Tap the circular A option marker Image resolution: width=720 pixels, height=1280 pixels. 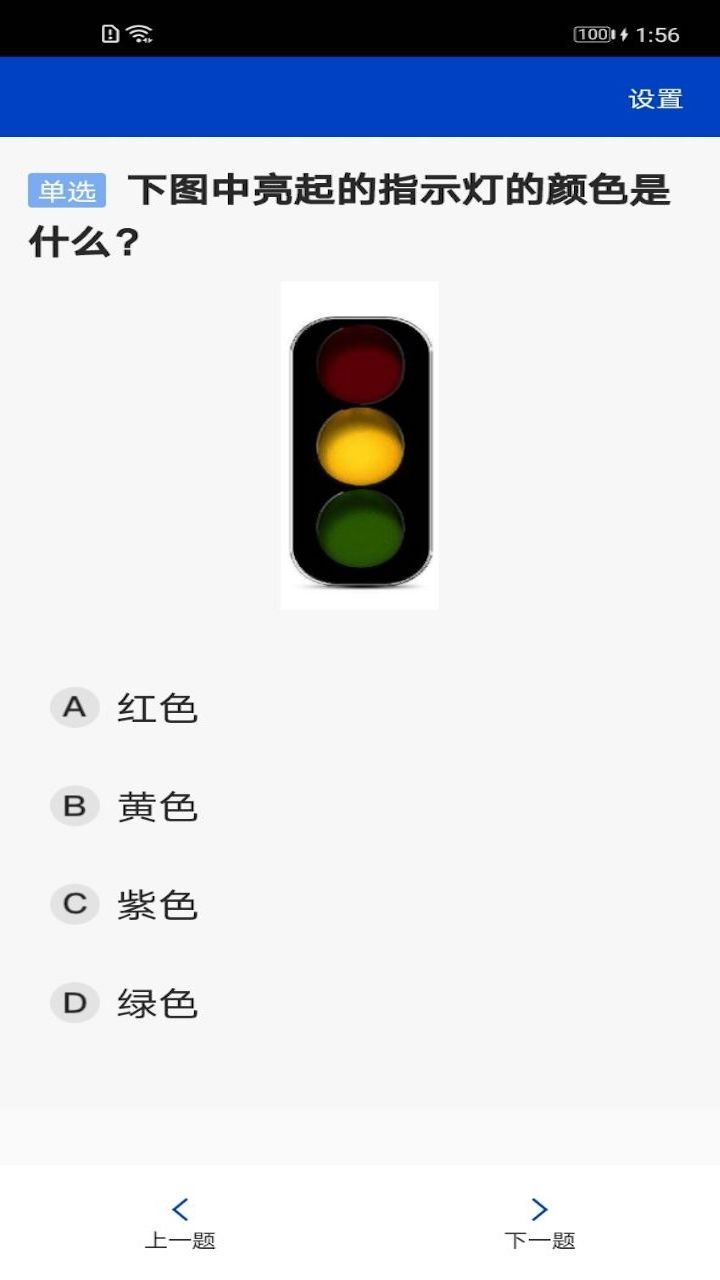point(75,707)
